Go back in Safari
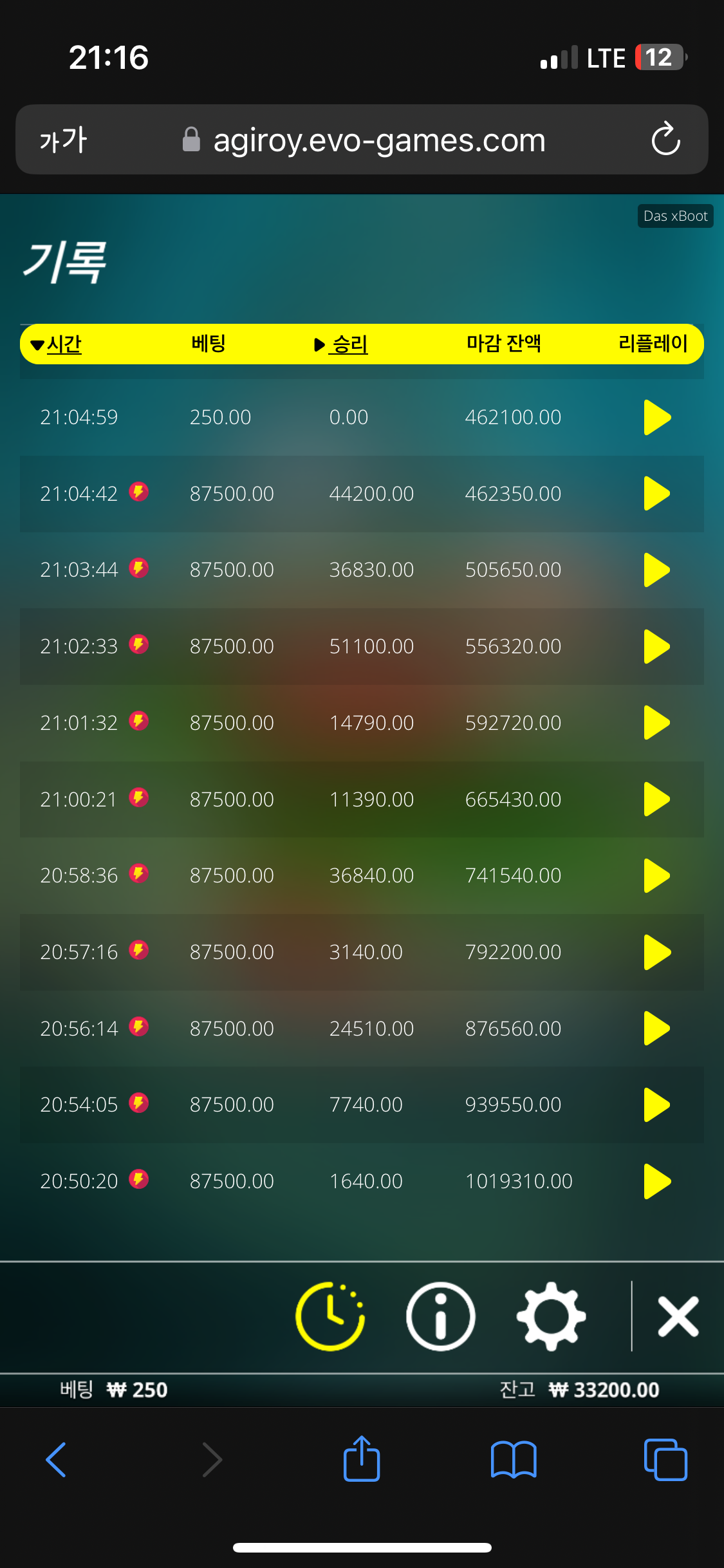This screenshot has height=1568, width=724. (57, 1459)
